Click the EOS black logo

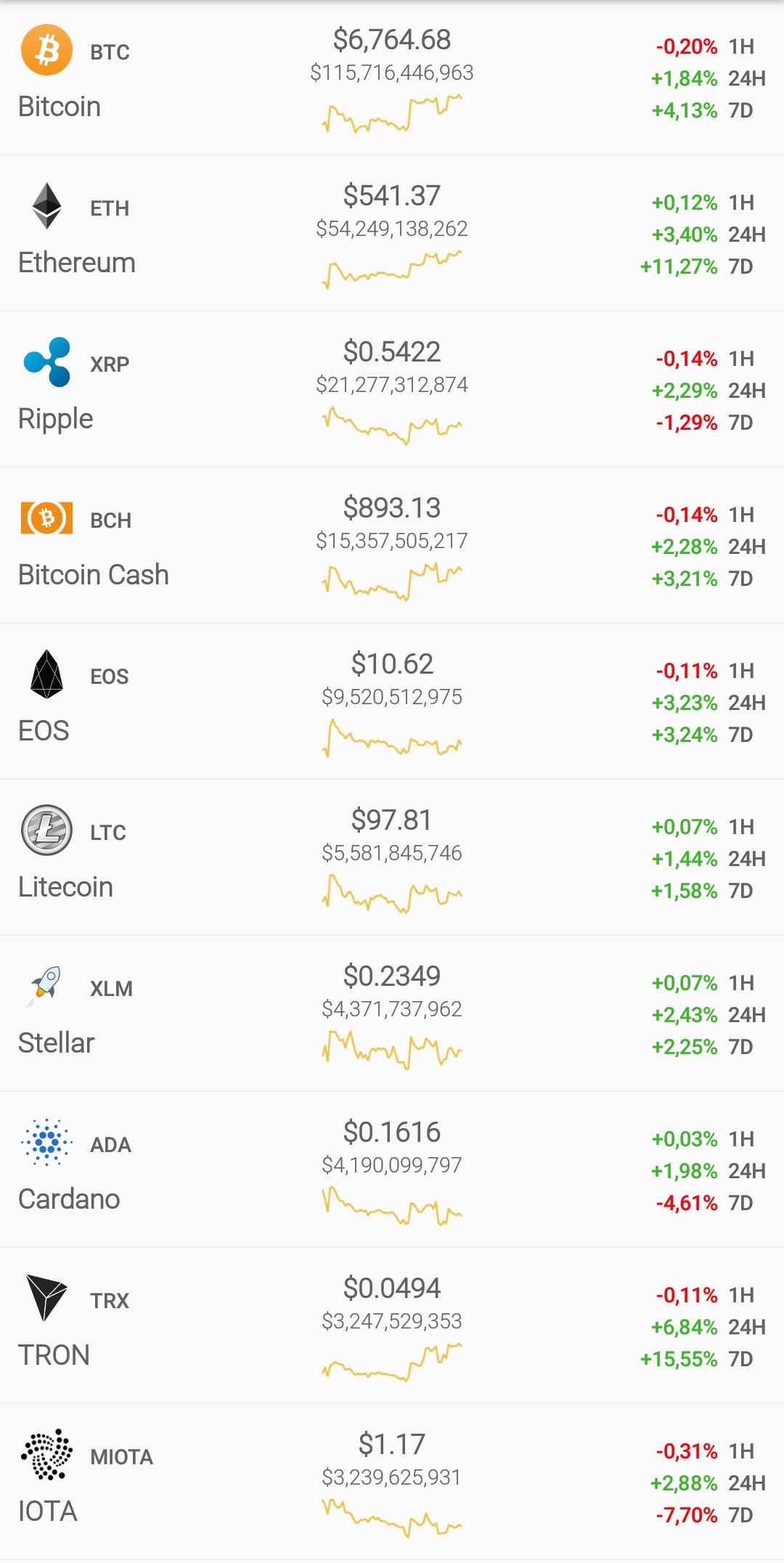coord(46,675)
